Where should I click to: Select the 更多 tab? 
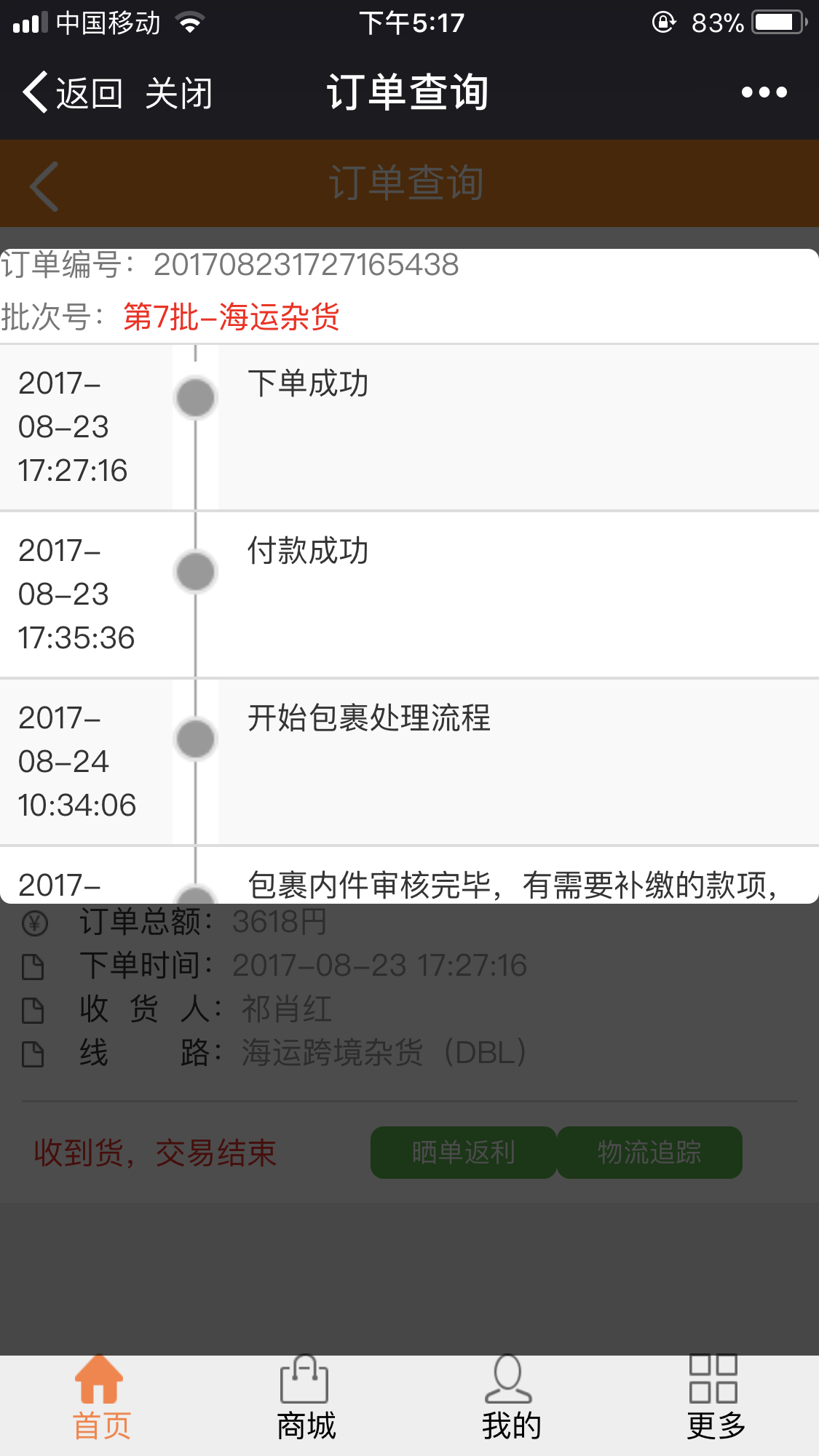716,1397
